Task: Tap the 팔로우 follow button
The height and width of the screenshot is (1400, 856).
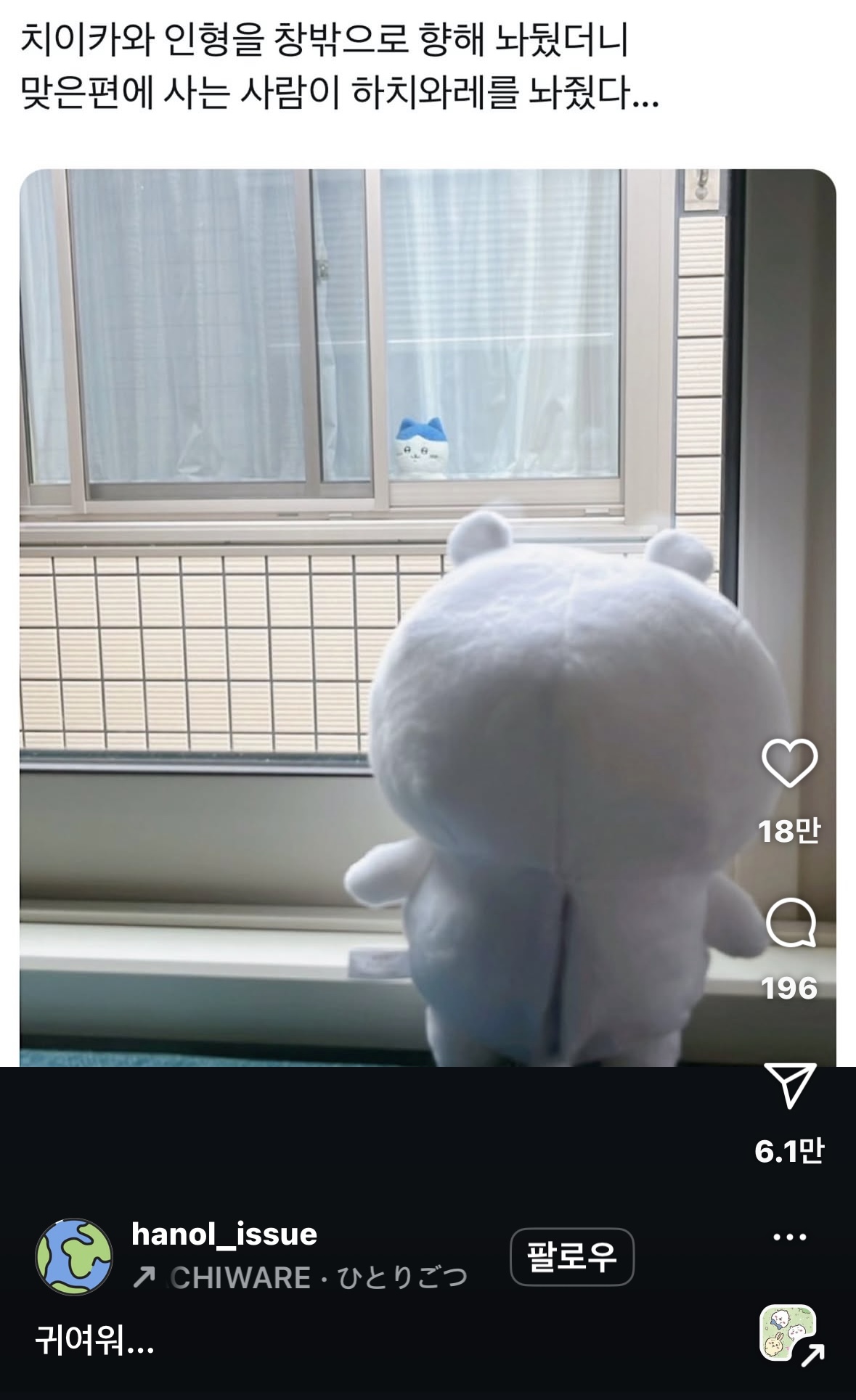Action: (572, 1256)
